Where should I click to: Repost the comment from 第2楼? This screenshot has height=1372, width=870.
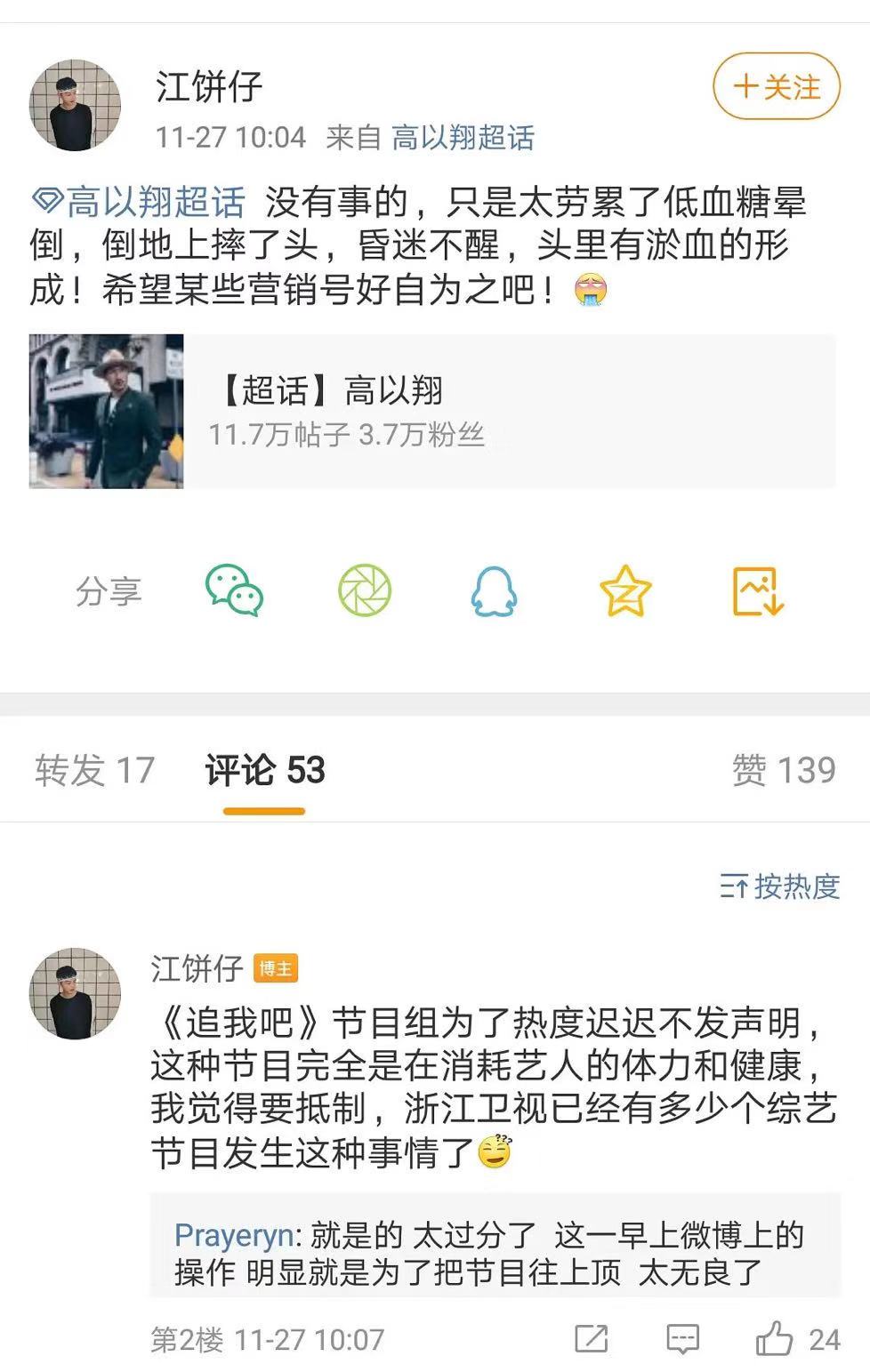coord(592,1339)
